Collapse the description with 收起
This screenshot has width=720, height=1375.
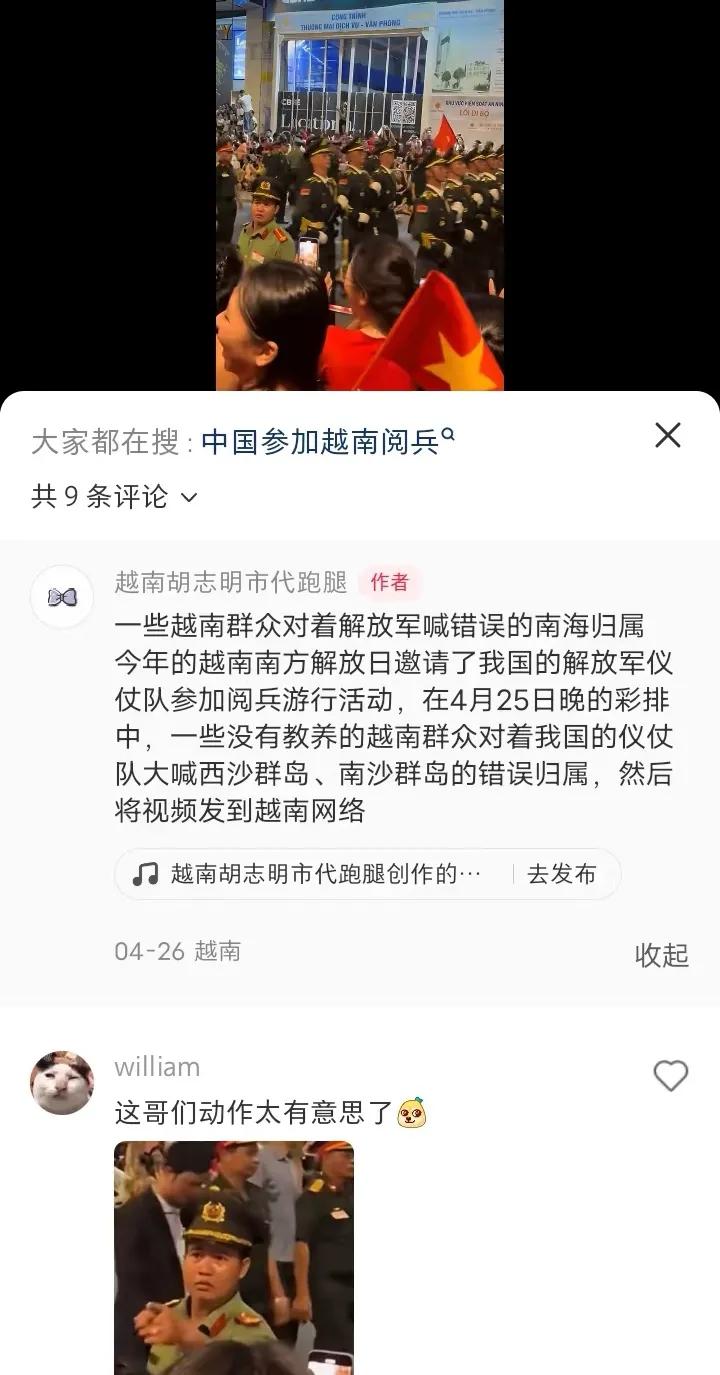[x=662, y=955]
